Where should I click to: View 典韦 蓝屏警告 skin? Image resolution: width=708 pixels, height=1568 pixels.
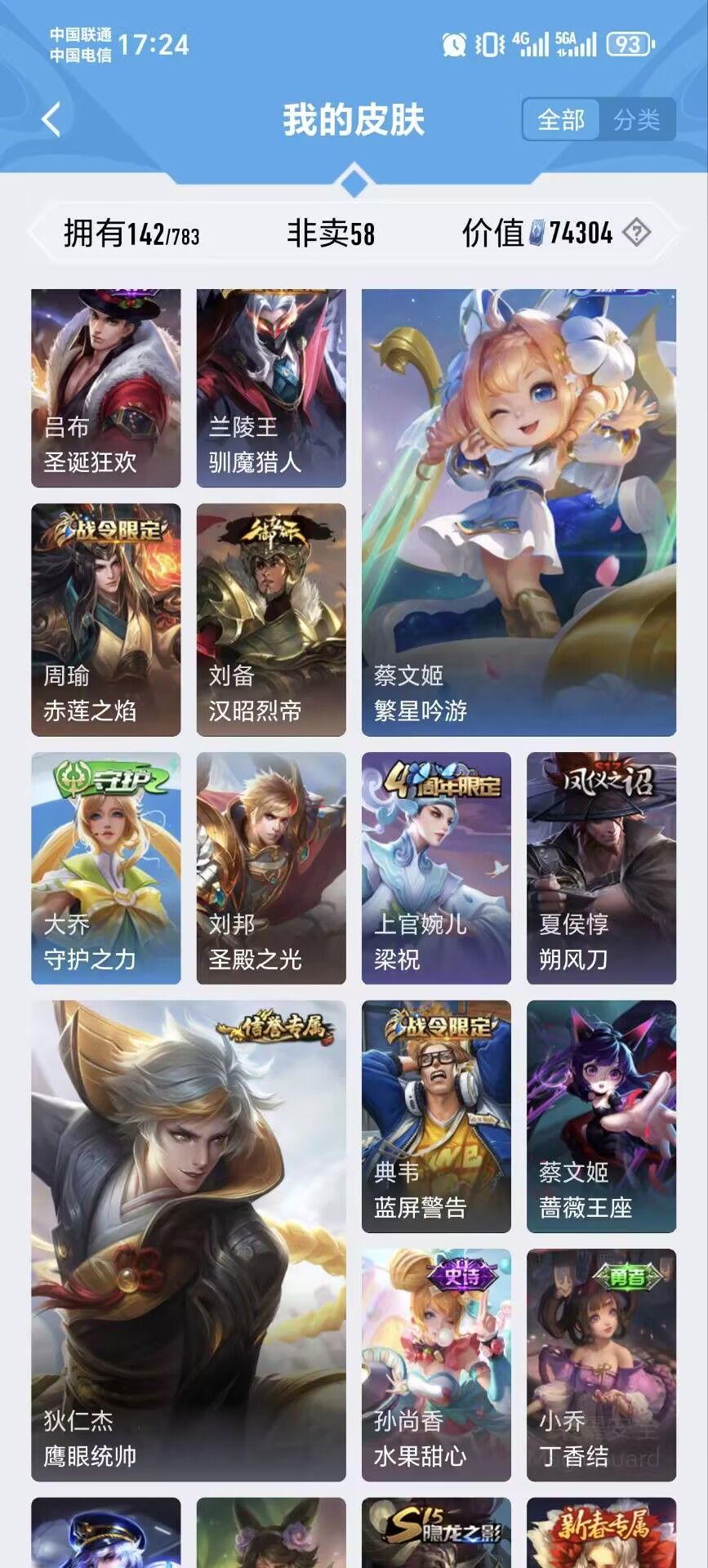436,1116
